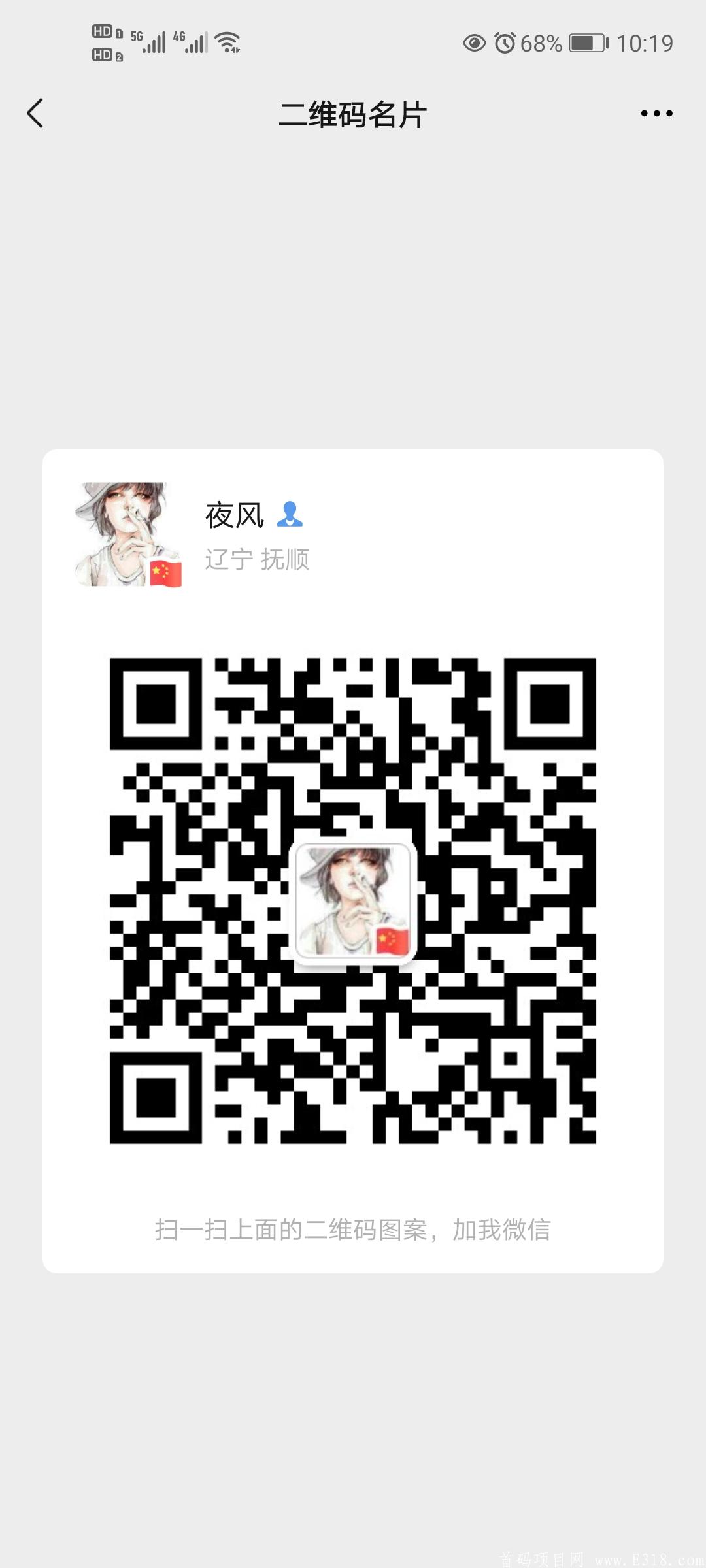The image size is (706, 1568).
Task: Tap the 5G signal indicator
Action: [150, 39]
